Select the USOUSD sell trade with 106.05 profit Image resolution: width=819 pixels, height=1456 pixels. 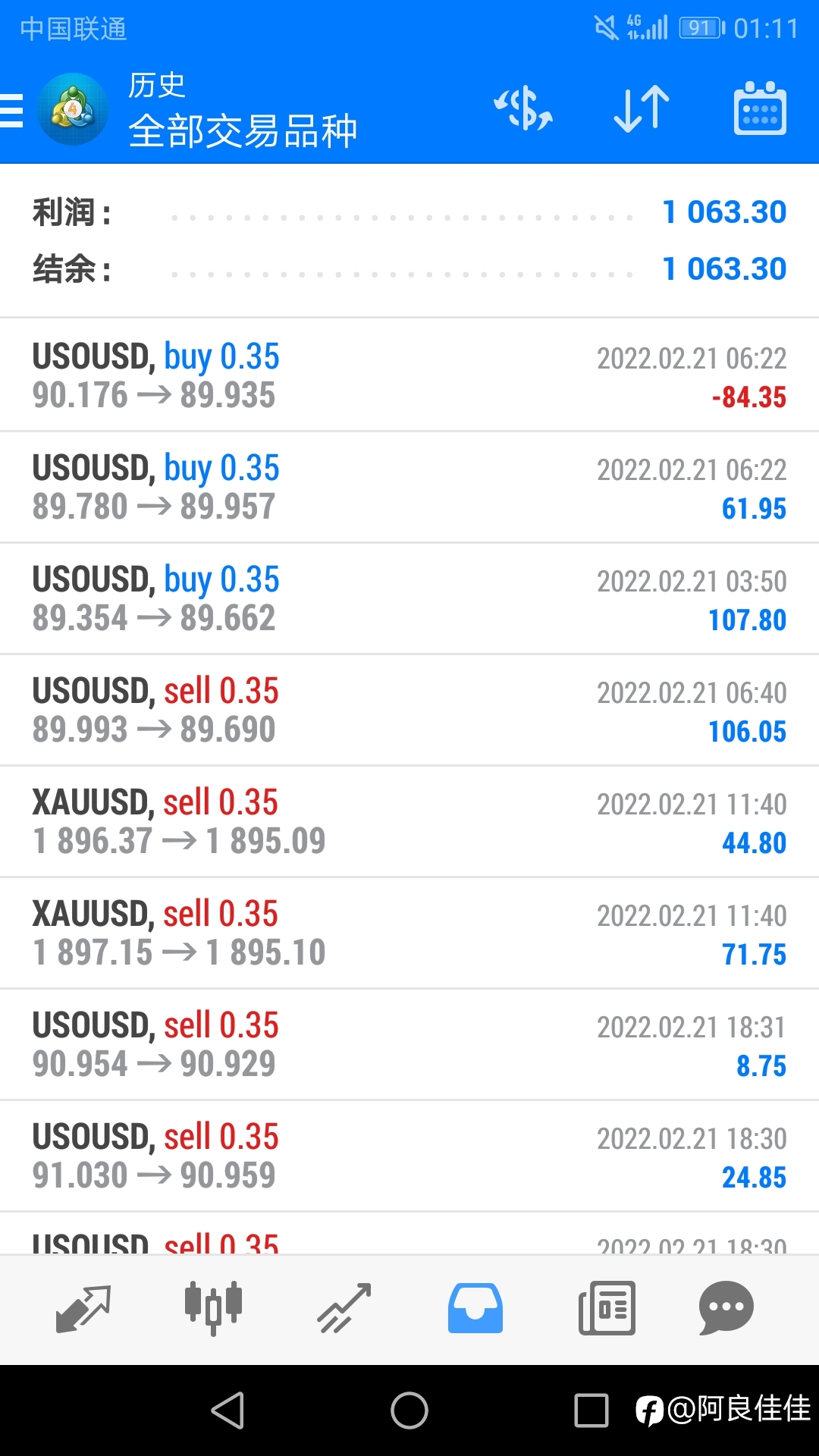tap(409, 710)
